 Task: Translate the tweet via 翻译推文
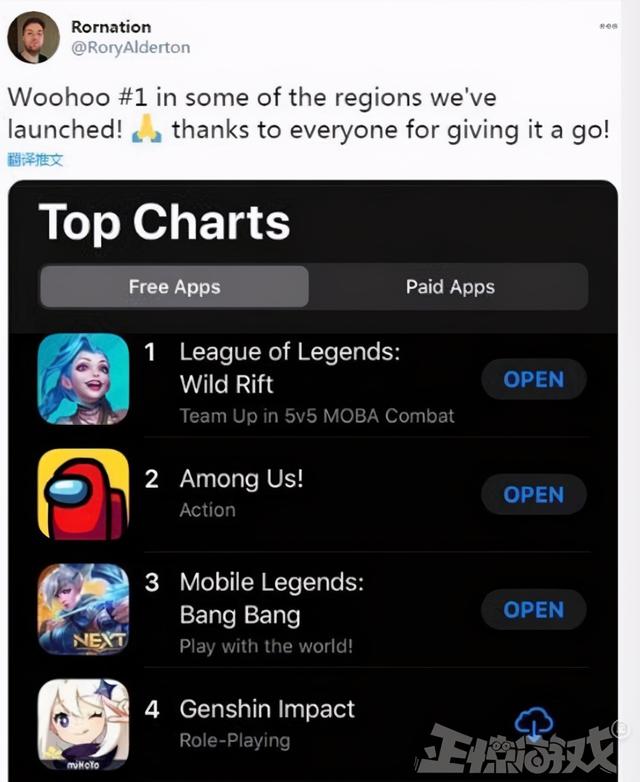[35, 159]
